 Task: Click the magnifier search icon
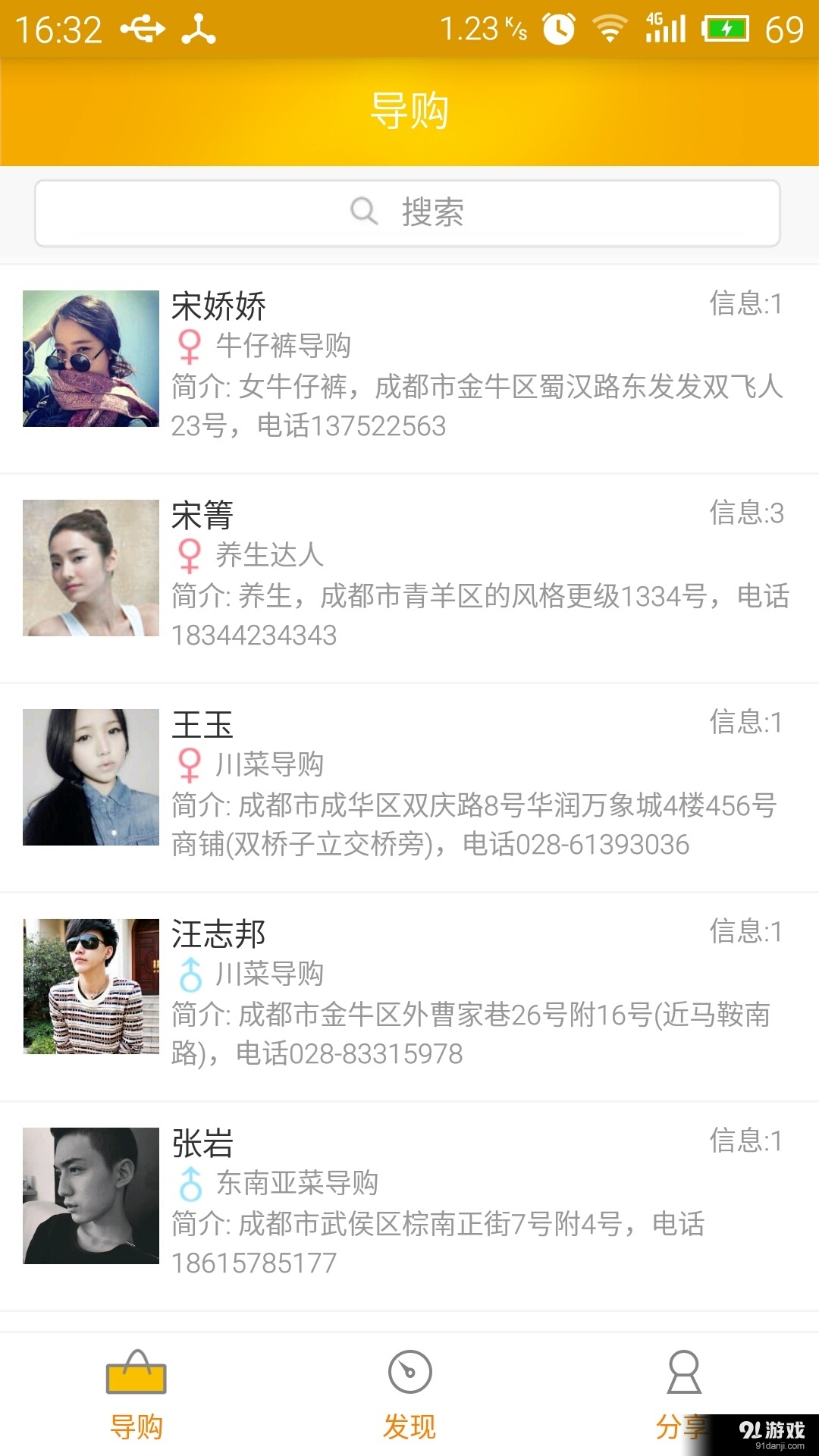(x=365, y=212)
